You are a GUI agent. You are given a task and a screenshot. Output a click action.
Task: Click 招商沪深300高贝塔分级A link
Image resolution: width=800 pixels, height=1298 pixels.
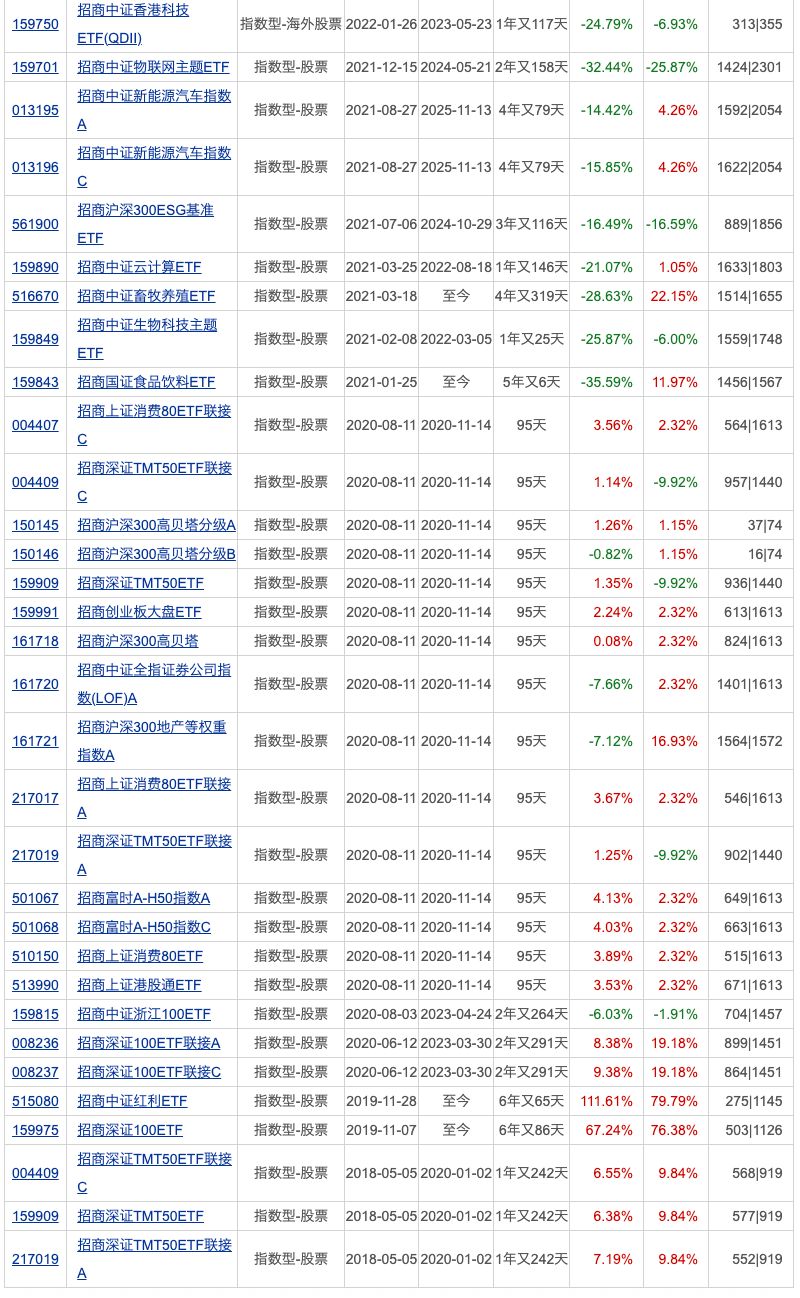point(155,525)
